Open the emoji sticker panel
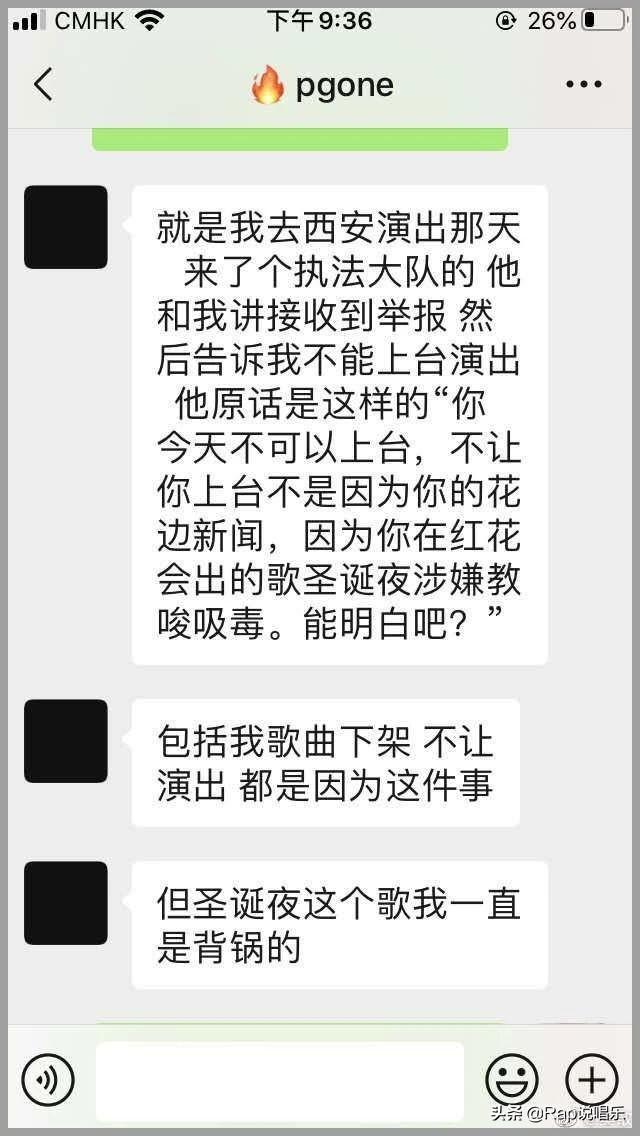The height and width of the screenshot is (1136, 640). tap(511, 1080)
